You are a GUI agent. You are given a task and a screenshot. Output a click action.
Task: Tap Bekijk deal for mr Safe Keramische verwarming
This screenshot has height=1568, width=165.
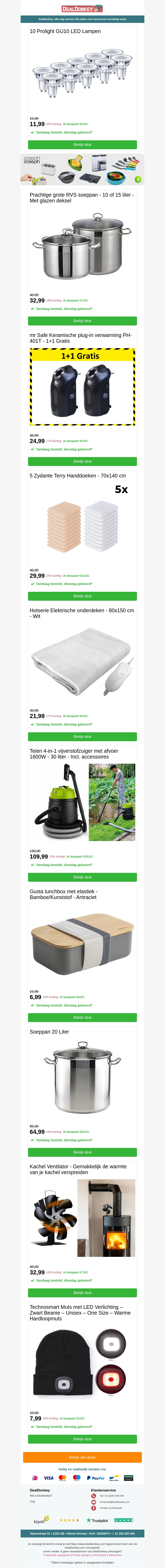82,461
